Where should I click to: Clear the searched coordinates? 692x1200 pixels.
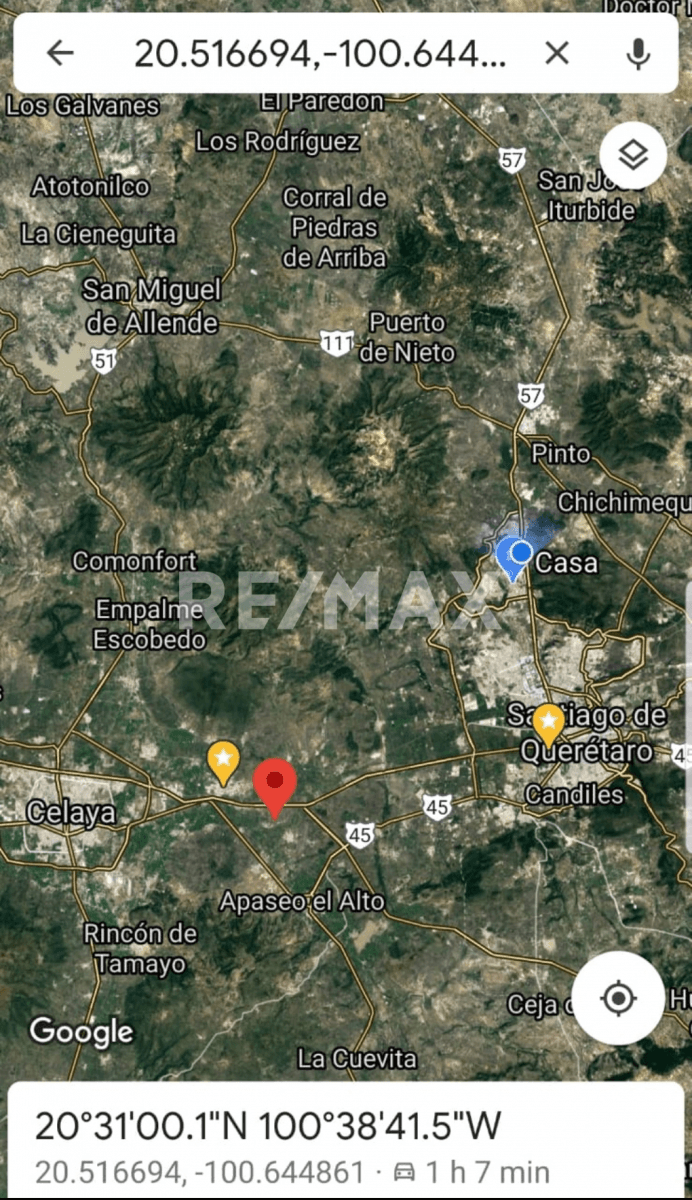point(557,54)
